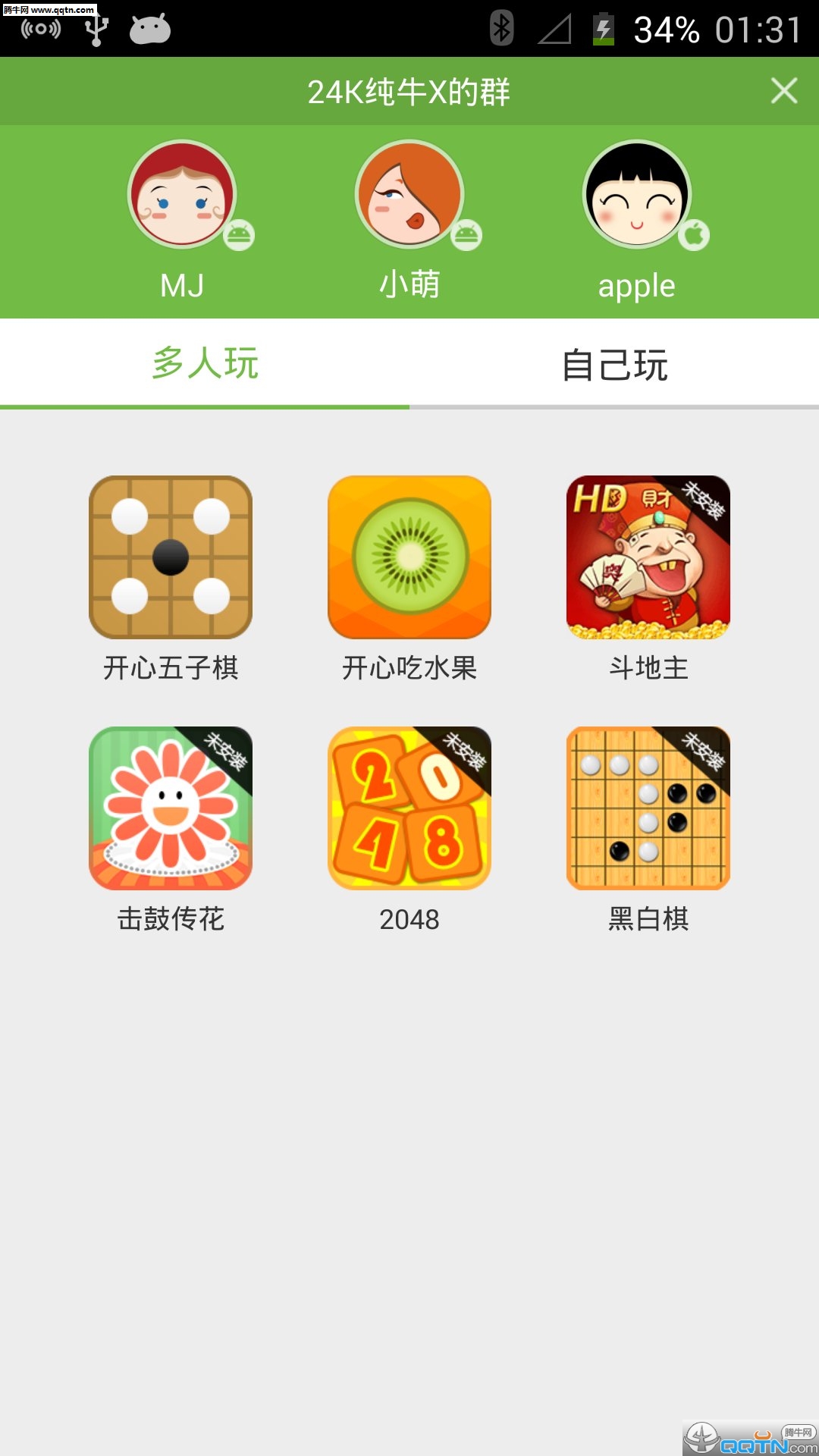This screenshot has width=819, height=1456.
Task: Start the 击鼓传花 game
Action: tap(171, 808)
